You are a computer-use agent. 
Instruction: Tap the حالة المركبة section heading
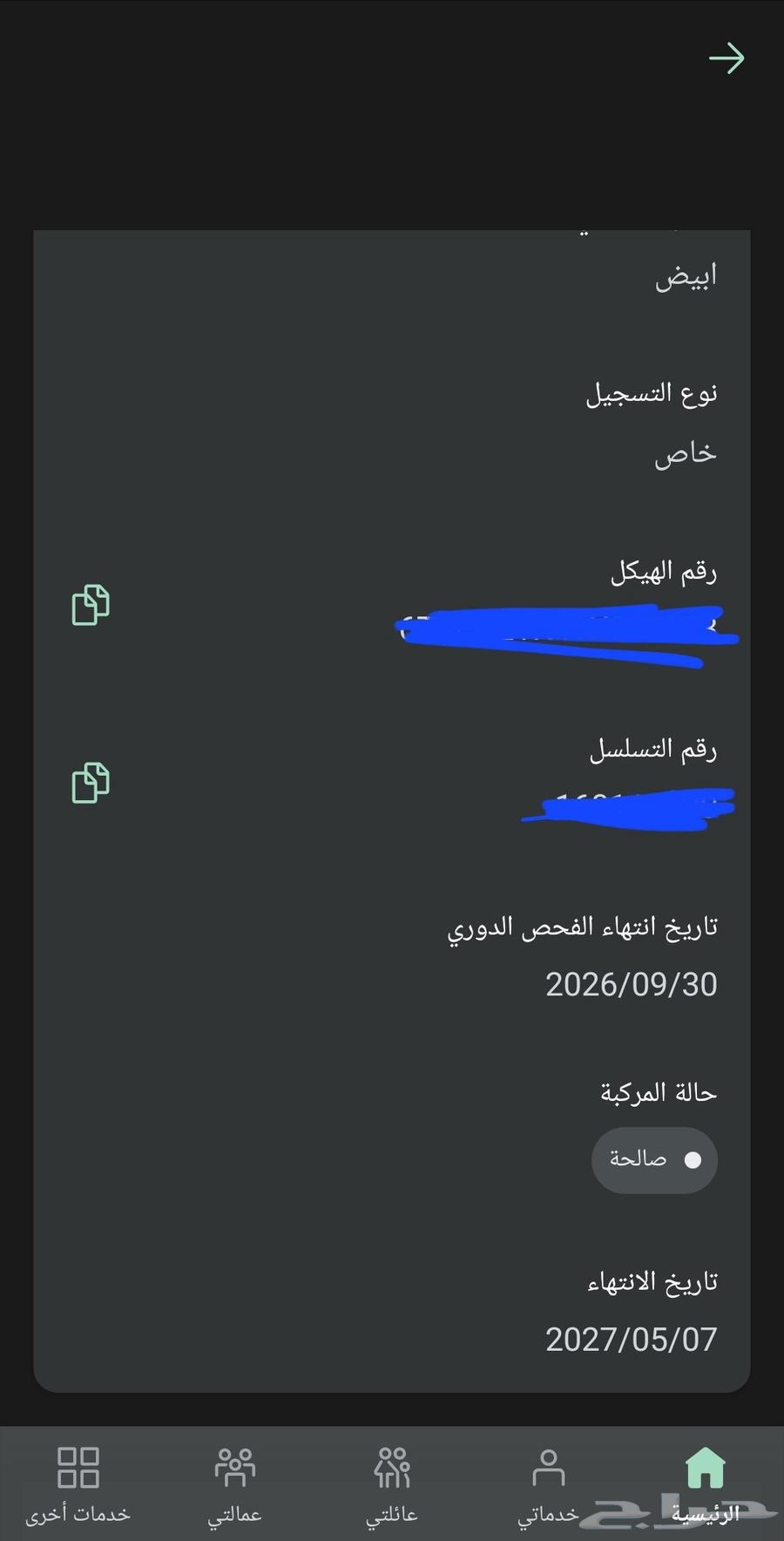pos(656,1091)
